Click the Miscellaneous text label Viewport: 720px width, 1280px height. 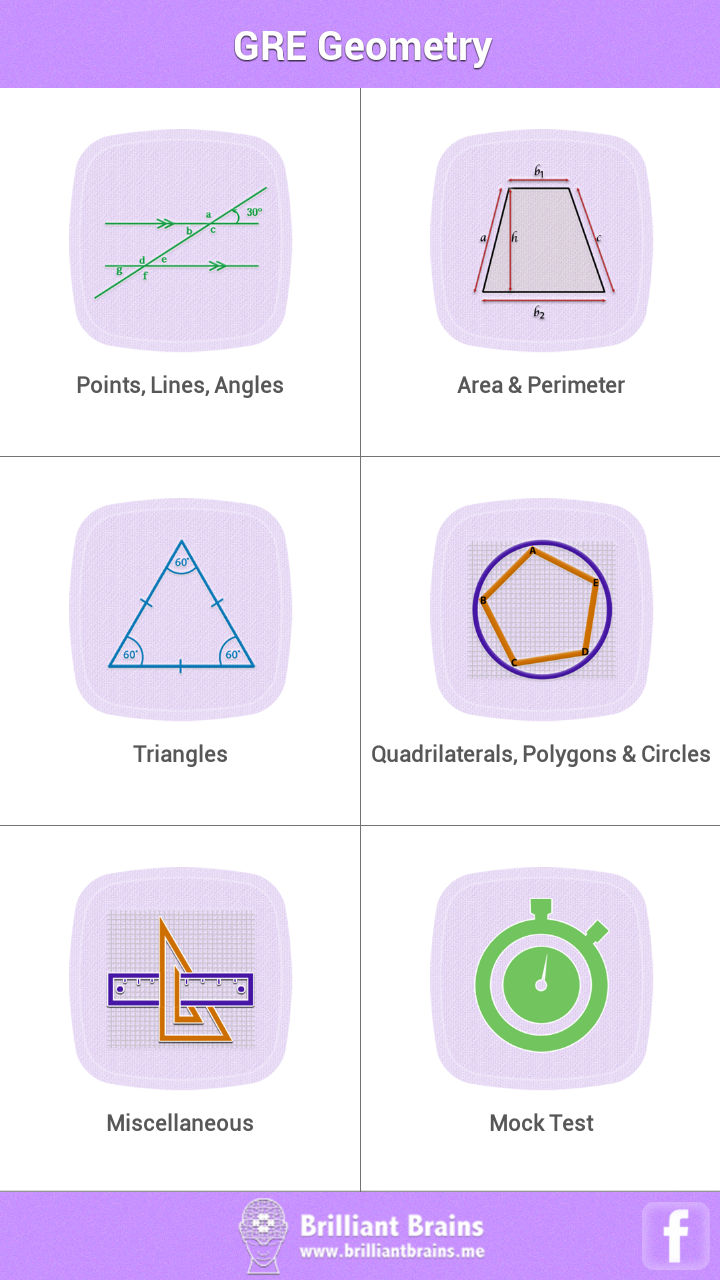tap(180, 1123)
